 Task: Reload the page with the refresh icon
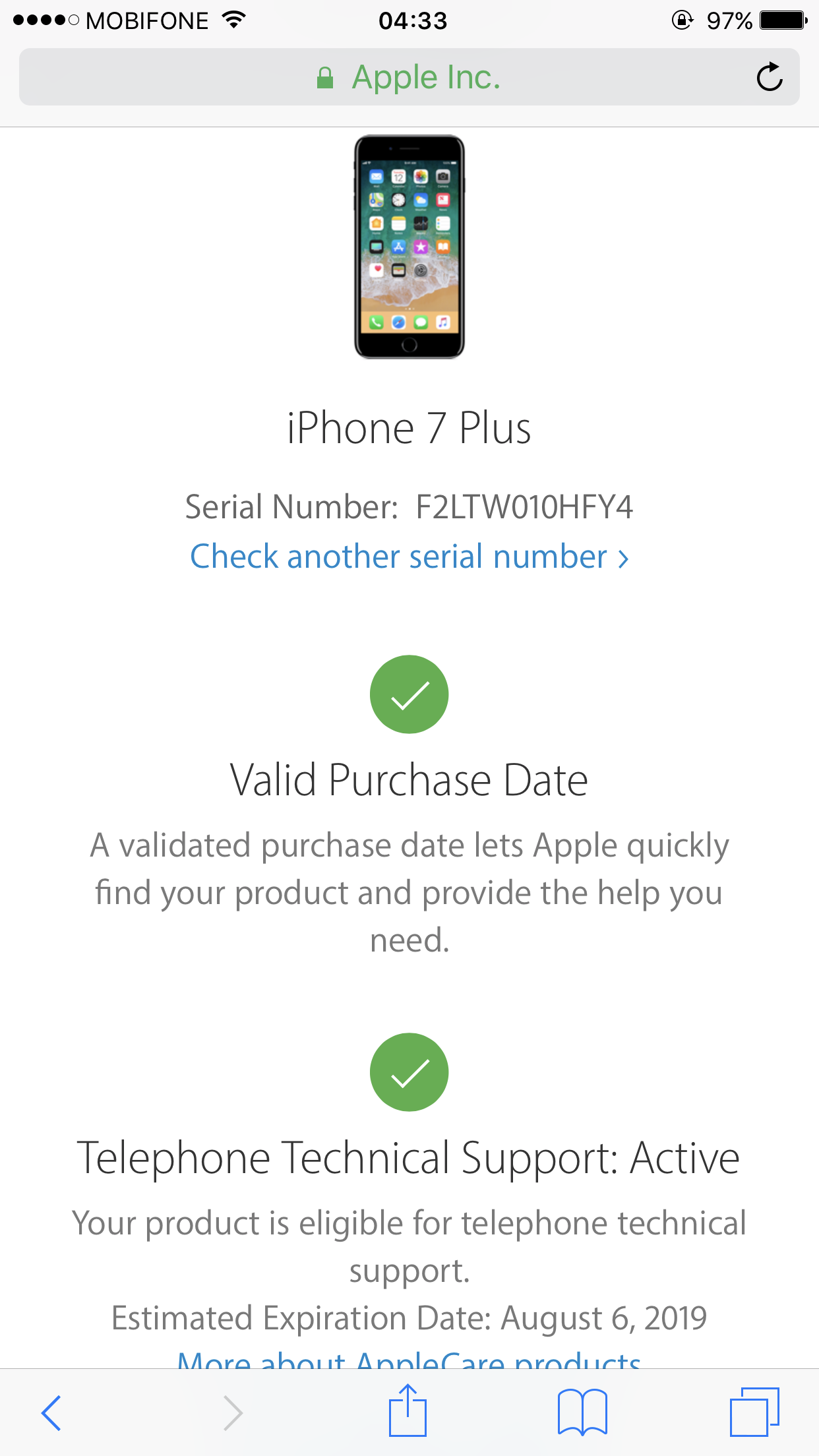click(769, 77)
